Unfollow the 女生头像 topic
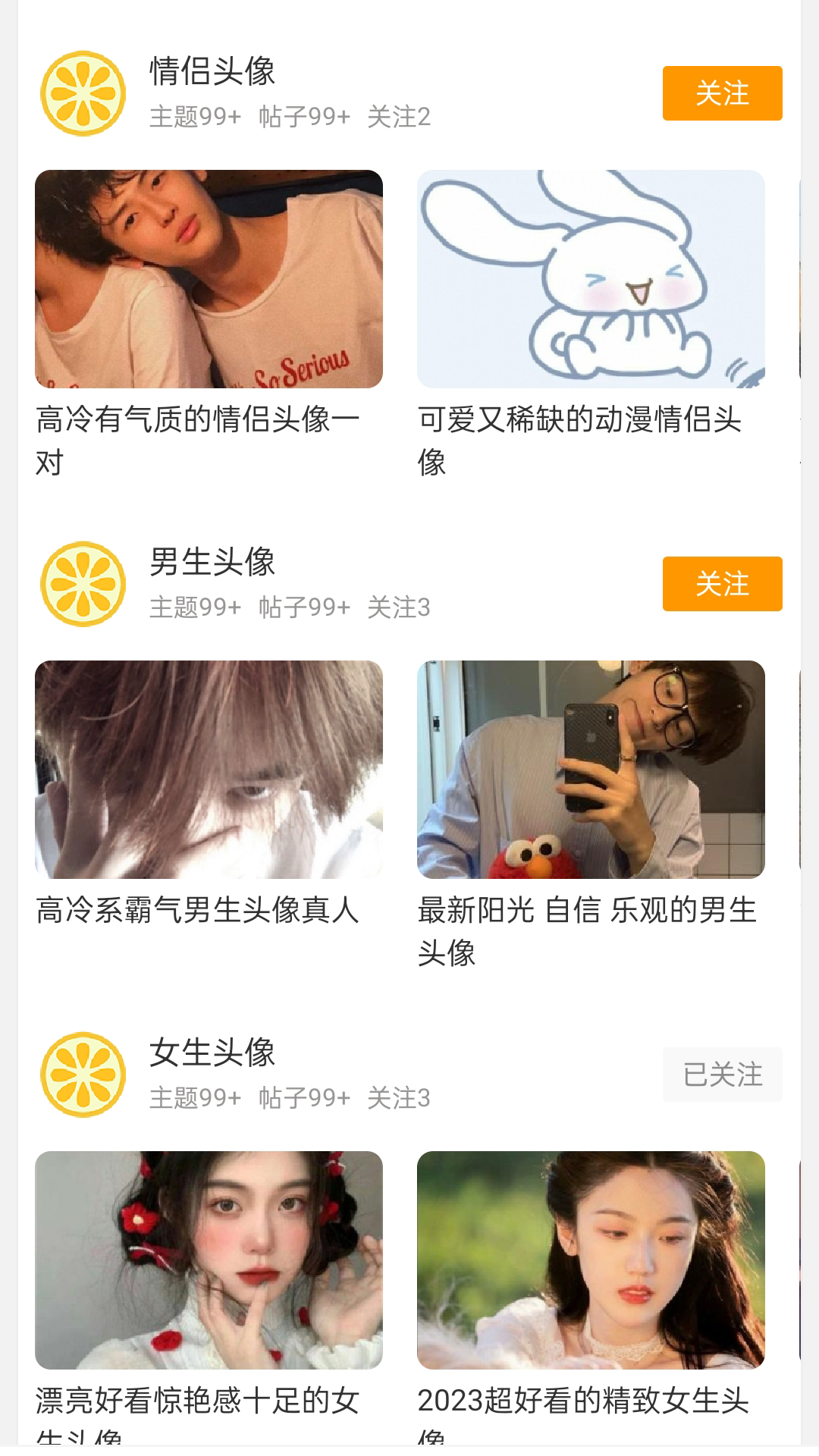Viewport: 819px width, 1456px height. (722, 1075)
